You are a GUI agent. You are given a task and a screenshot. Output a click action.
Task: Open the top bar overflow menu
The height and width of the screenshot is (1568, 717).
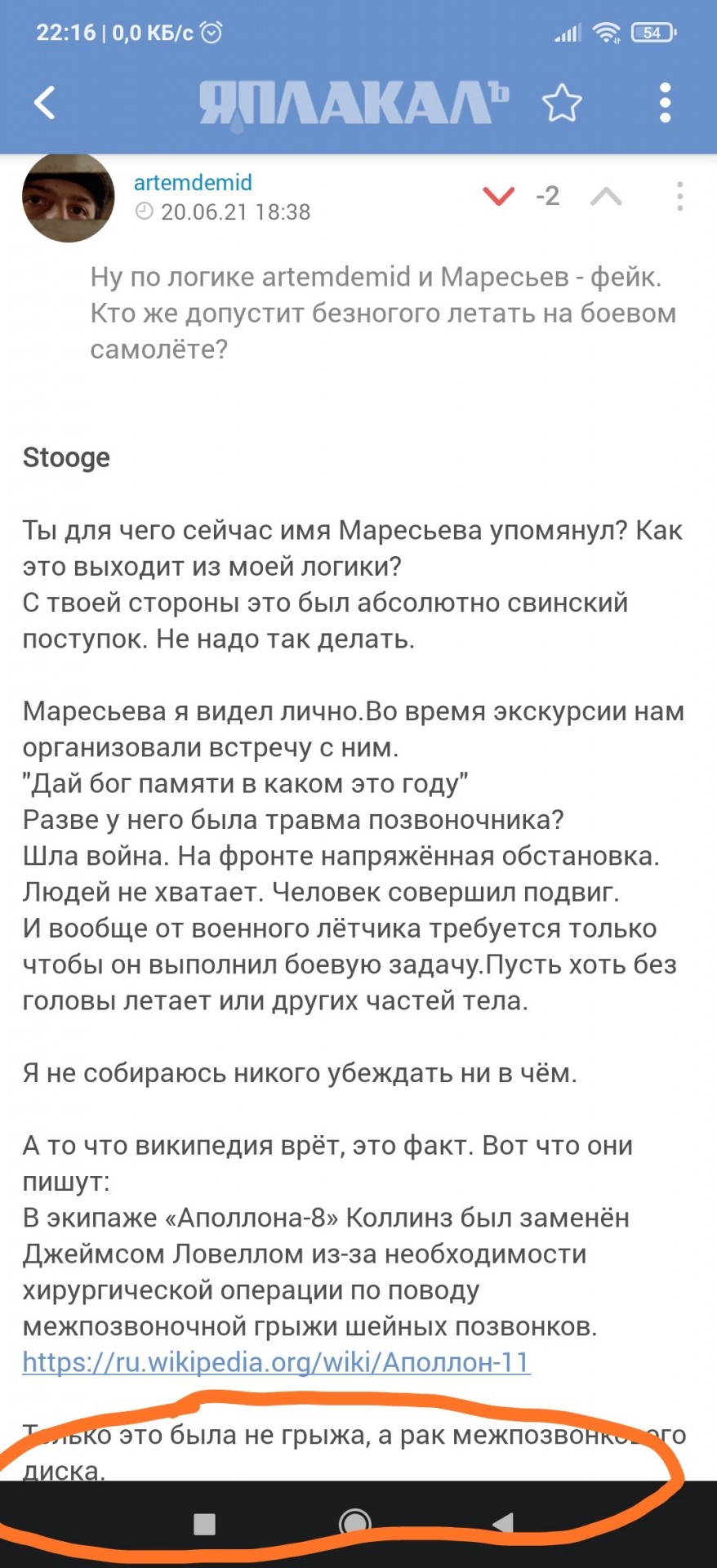tap(666, 103)
